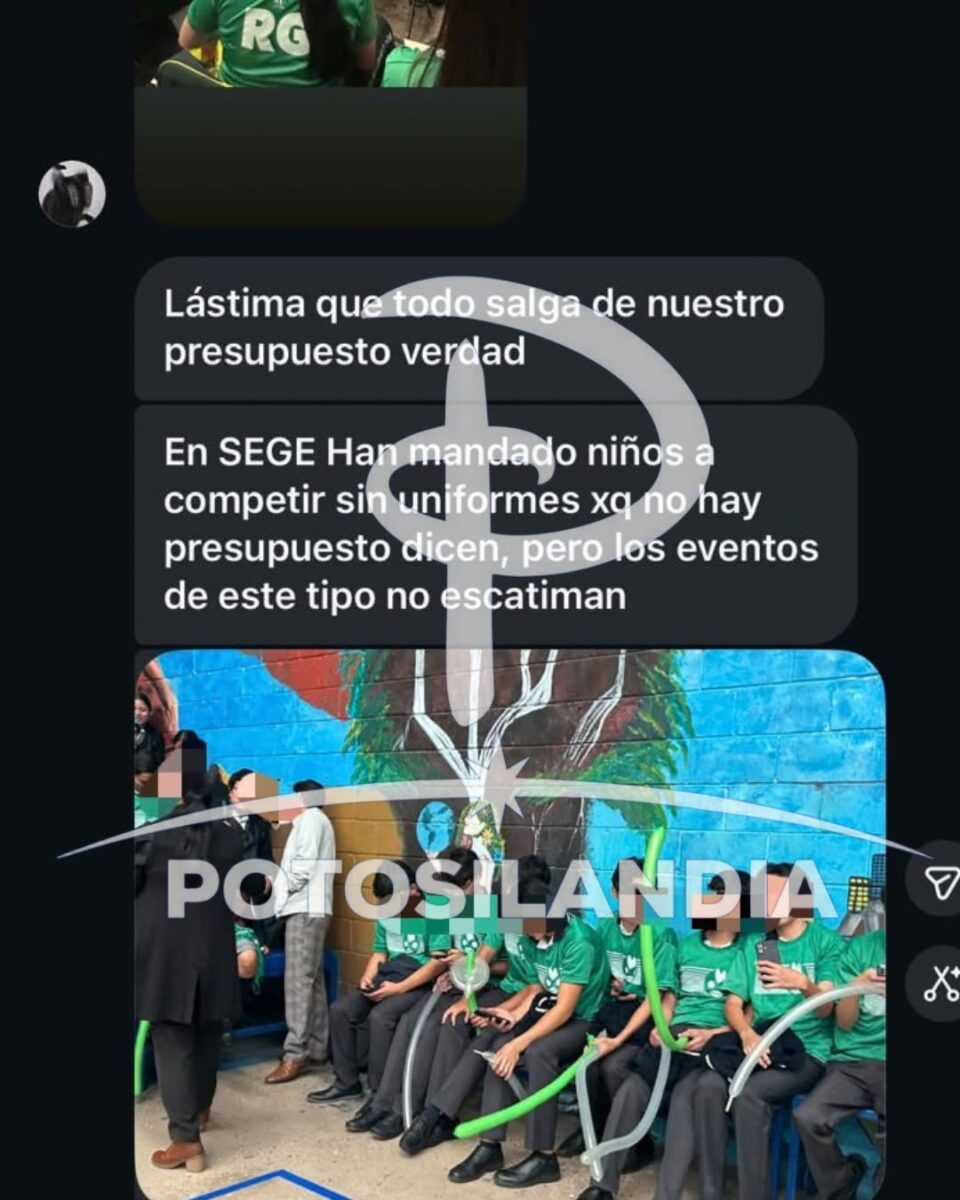Open the sender's profile picture avatar
Screen dimensions: 960x1200
[72, 194]
